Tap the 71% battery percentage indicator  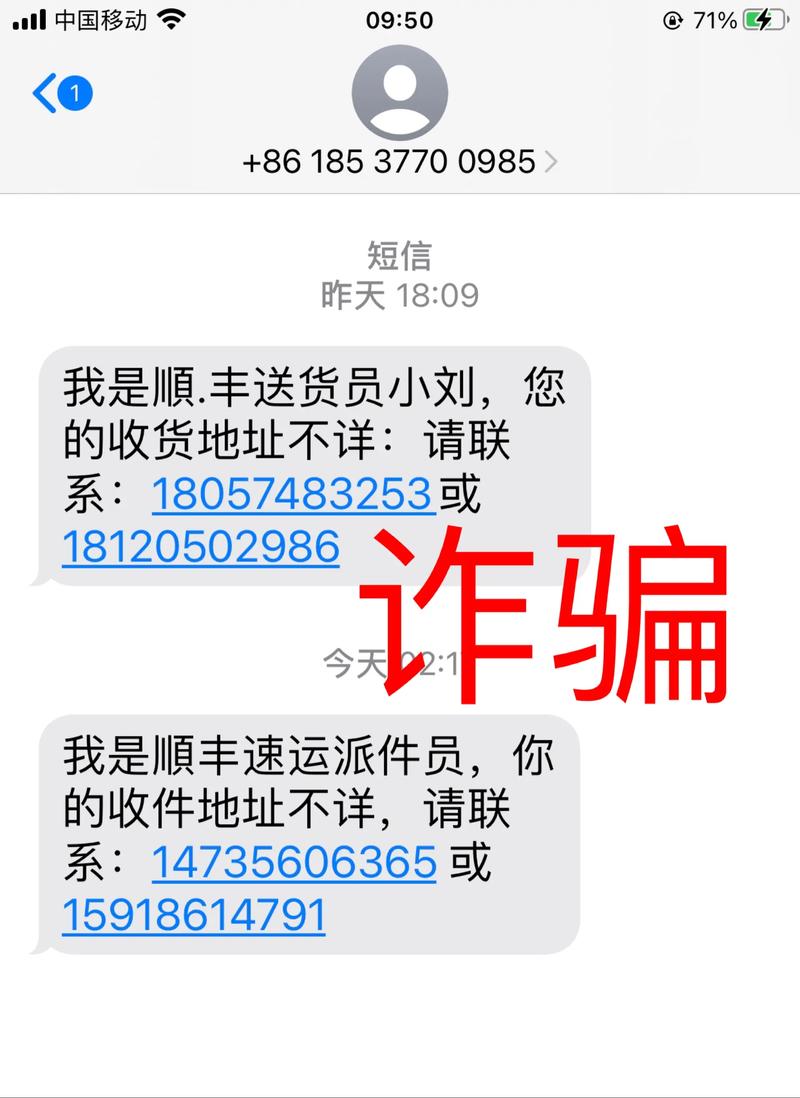pyautogui.click(x=714, y=17)
